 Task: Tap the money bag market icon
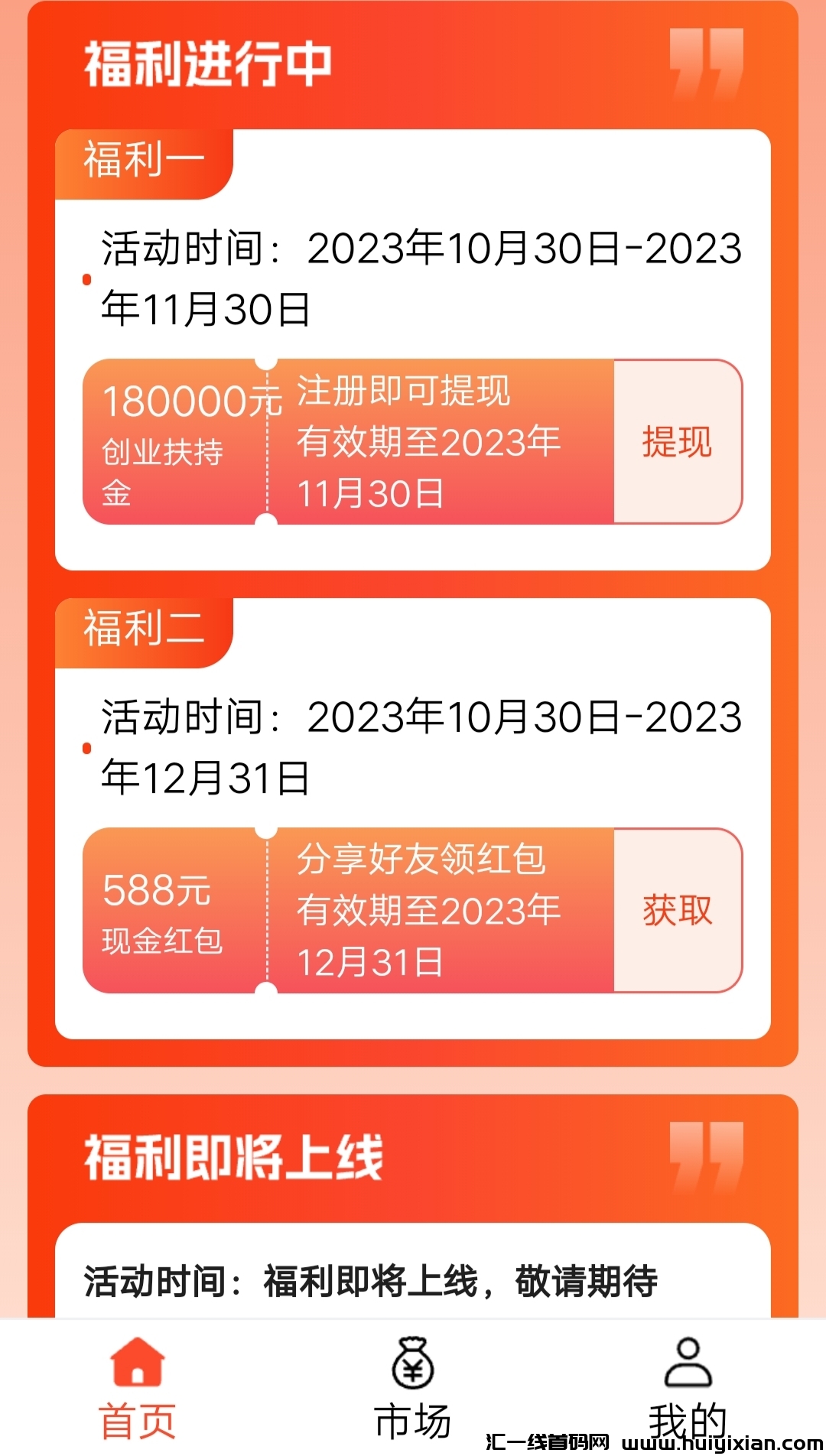[413, 1369]
